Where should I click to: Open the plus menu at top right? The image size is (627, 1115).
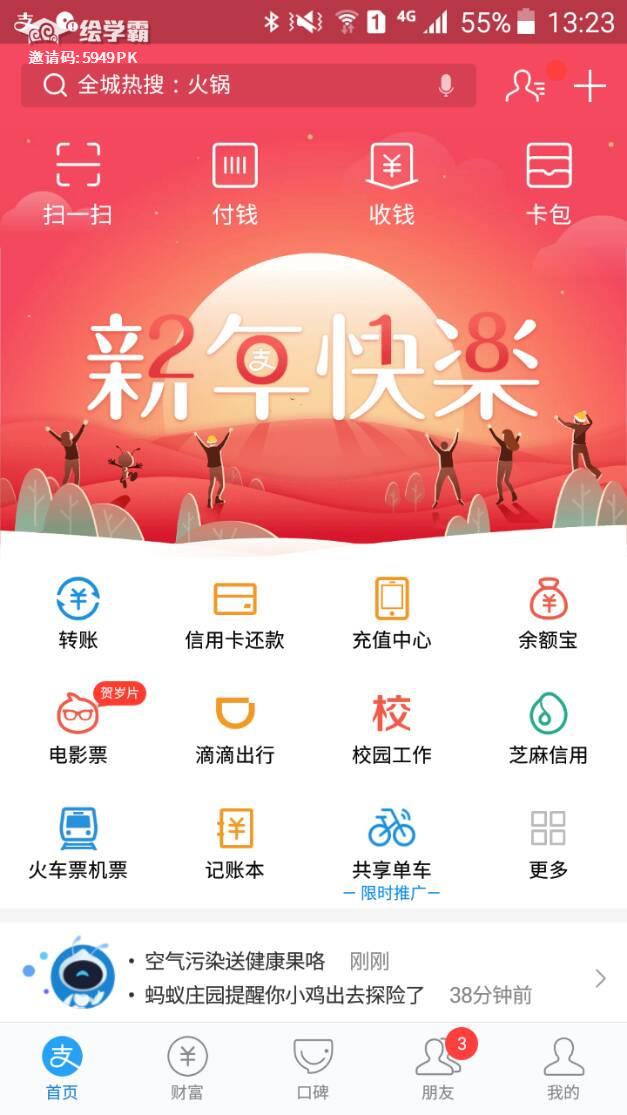click(x=590, y=86)
